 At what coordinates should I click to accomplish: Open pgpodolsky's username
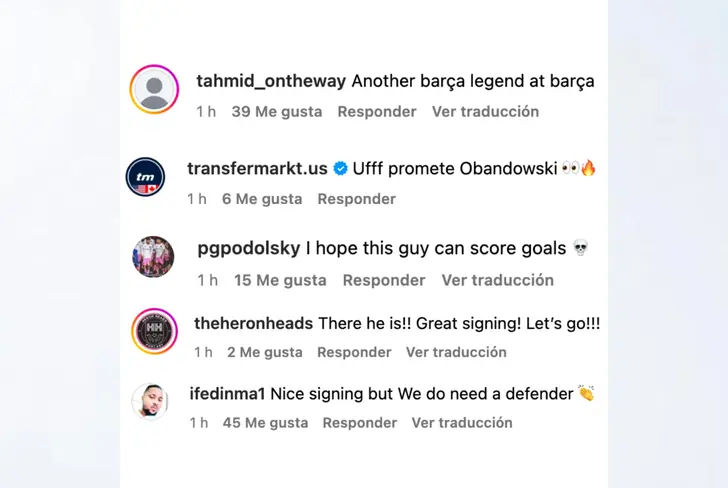point(248,249)
